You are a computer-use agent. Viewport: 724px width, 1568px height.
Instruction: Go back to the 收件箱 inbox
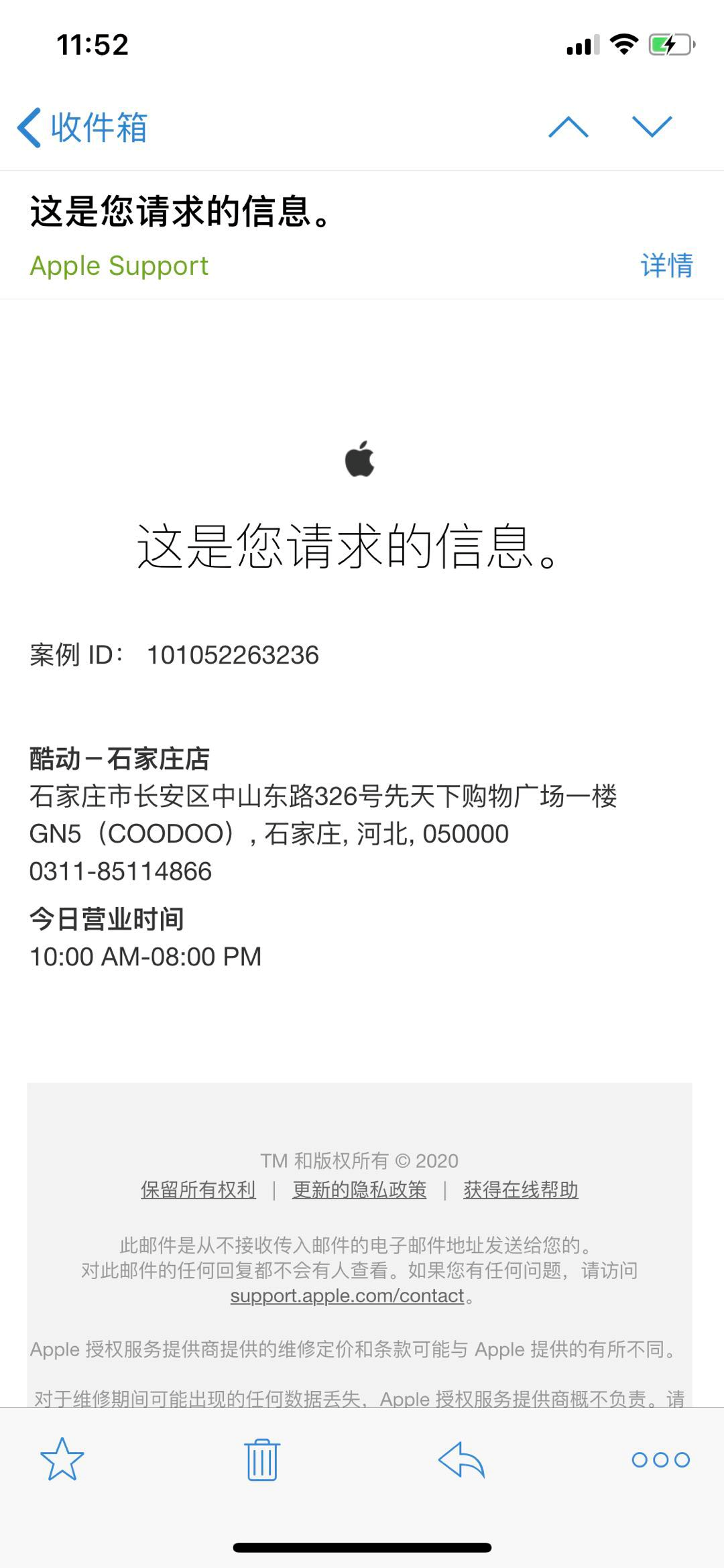tap(82, 127)
